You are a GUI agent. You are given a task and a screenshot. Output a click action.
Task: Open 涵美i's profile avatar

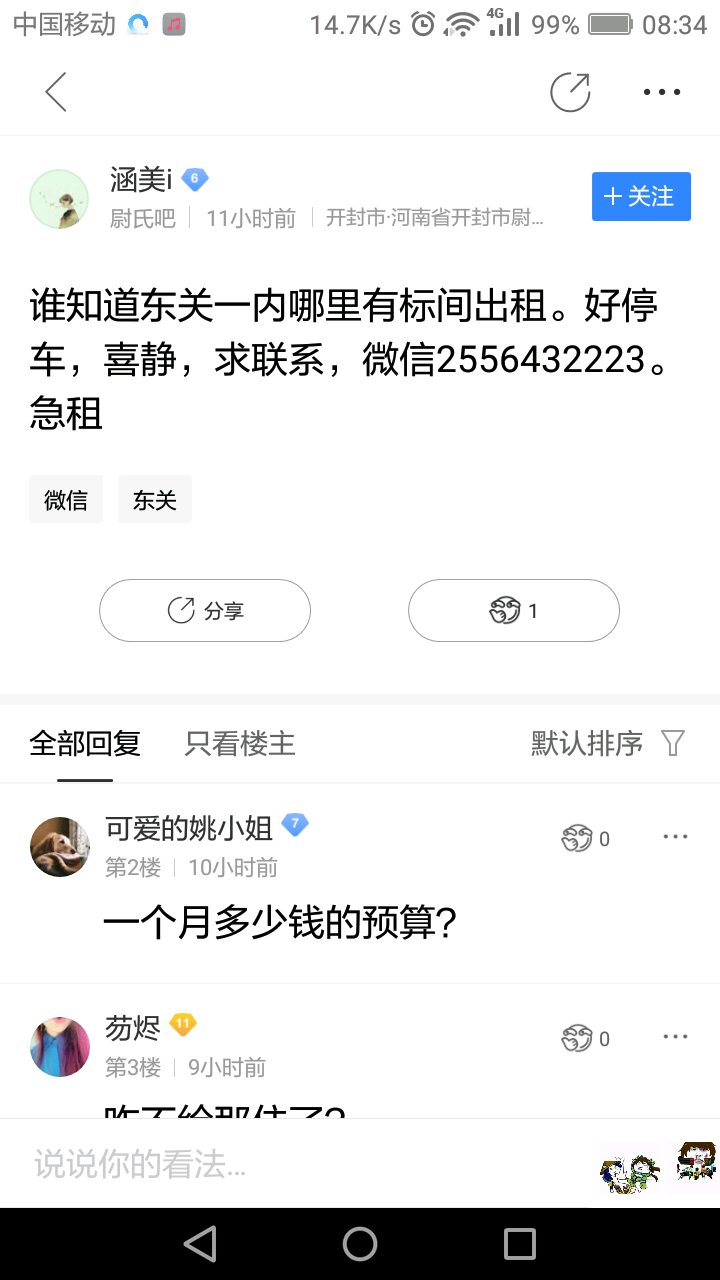click(60, 199)
